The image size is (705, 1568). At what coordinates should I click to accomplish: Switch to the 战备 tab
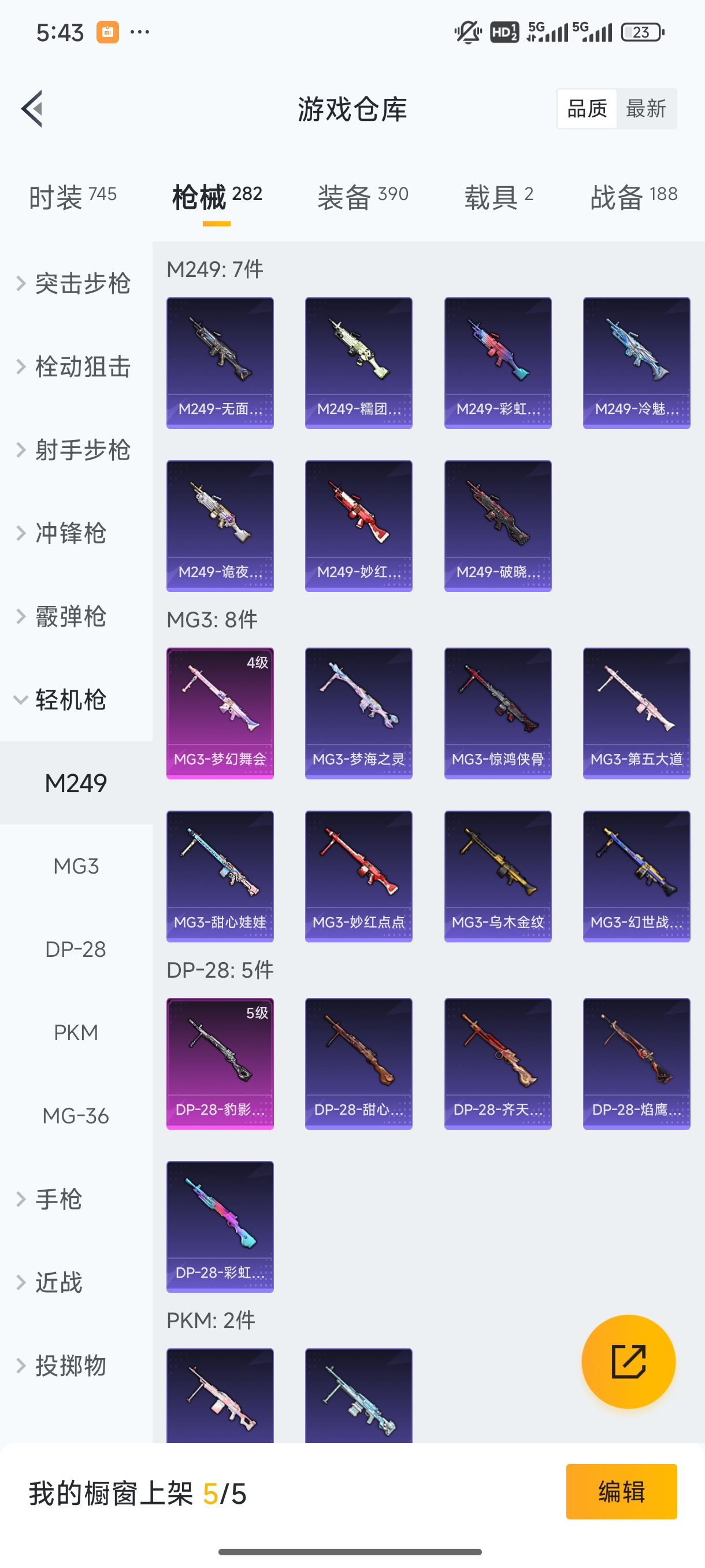(633, 197)
